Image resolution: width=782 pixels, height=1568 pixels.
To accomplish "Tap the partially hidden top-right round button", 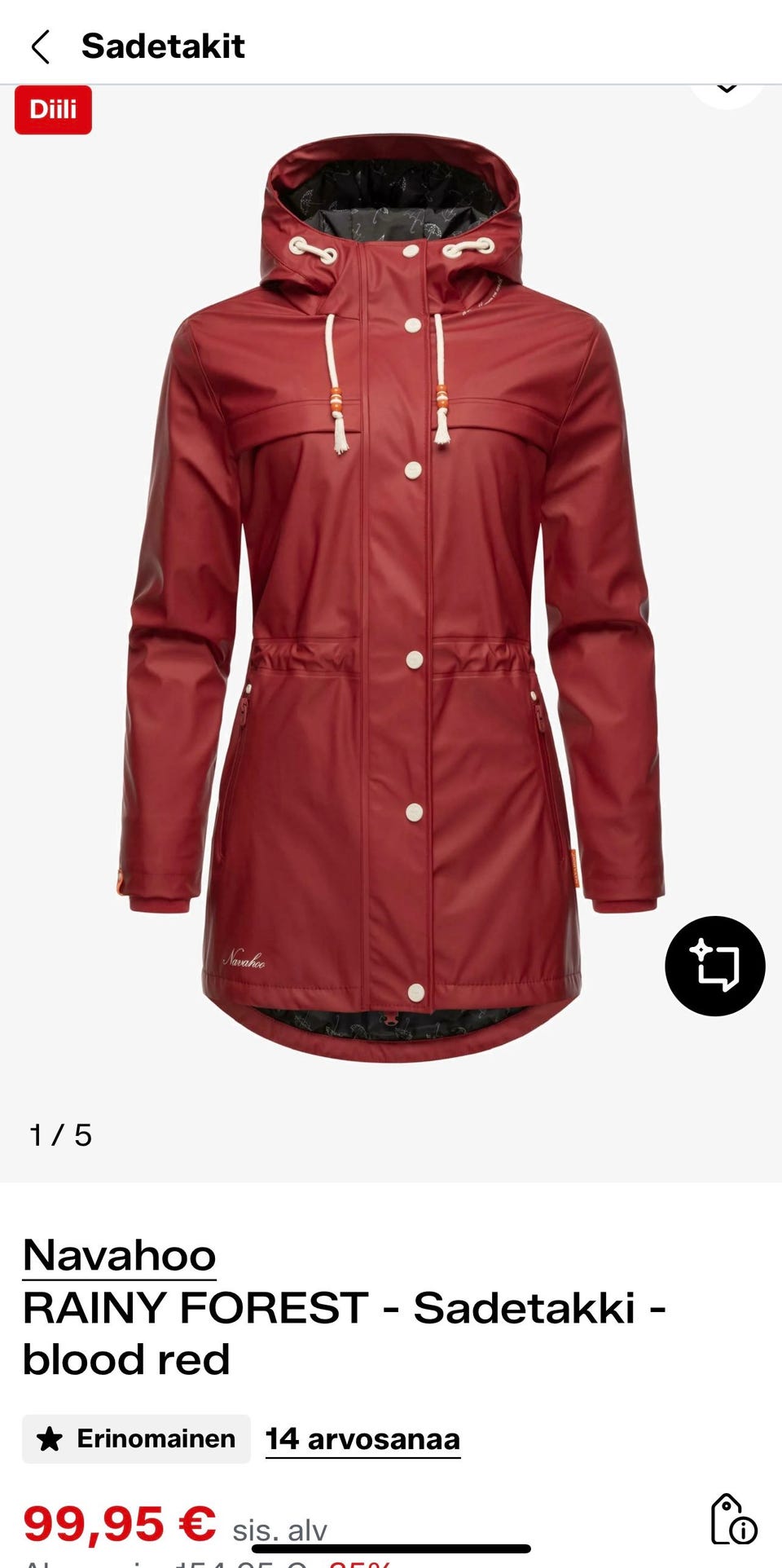I will (727, 93).
